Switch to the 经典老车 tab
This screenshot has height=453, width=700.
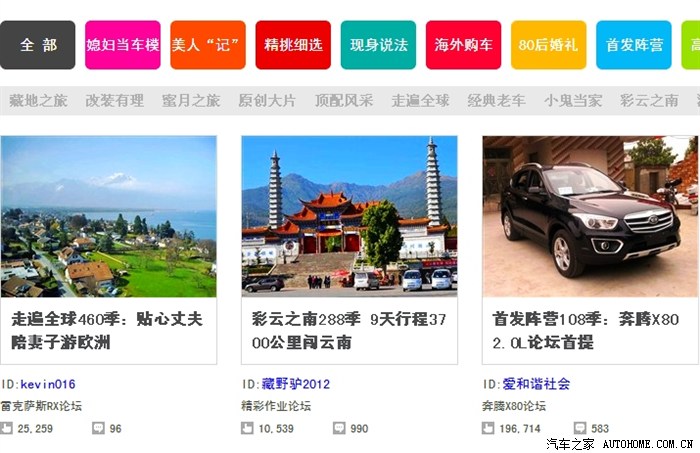click(496, 100)
